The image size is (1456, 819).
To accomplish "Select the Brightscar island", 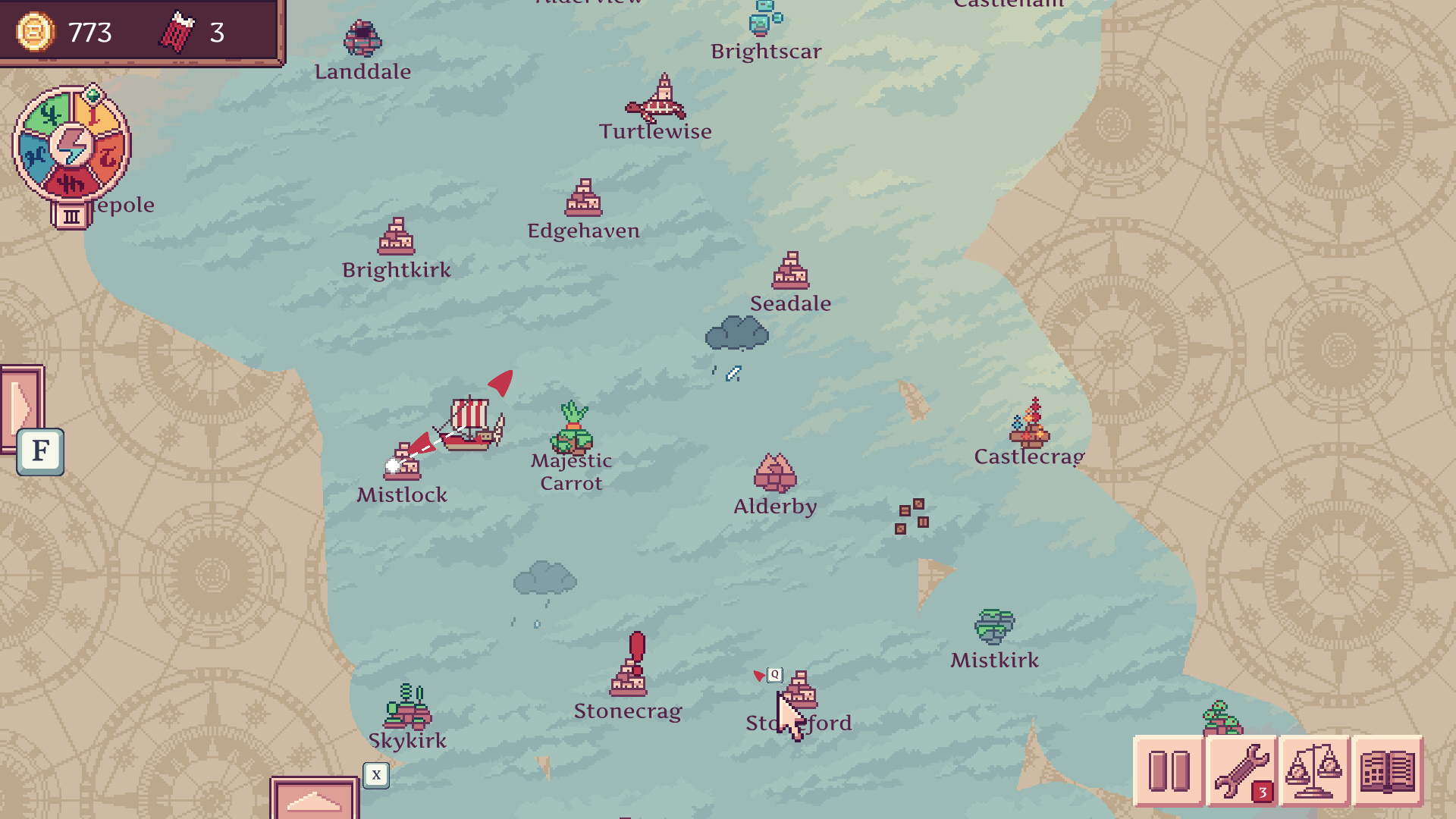I will (x=765, y=19).
